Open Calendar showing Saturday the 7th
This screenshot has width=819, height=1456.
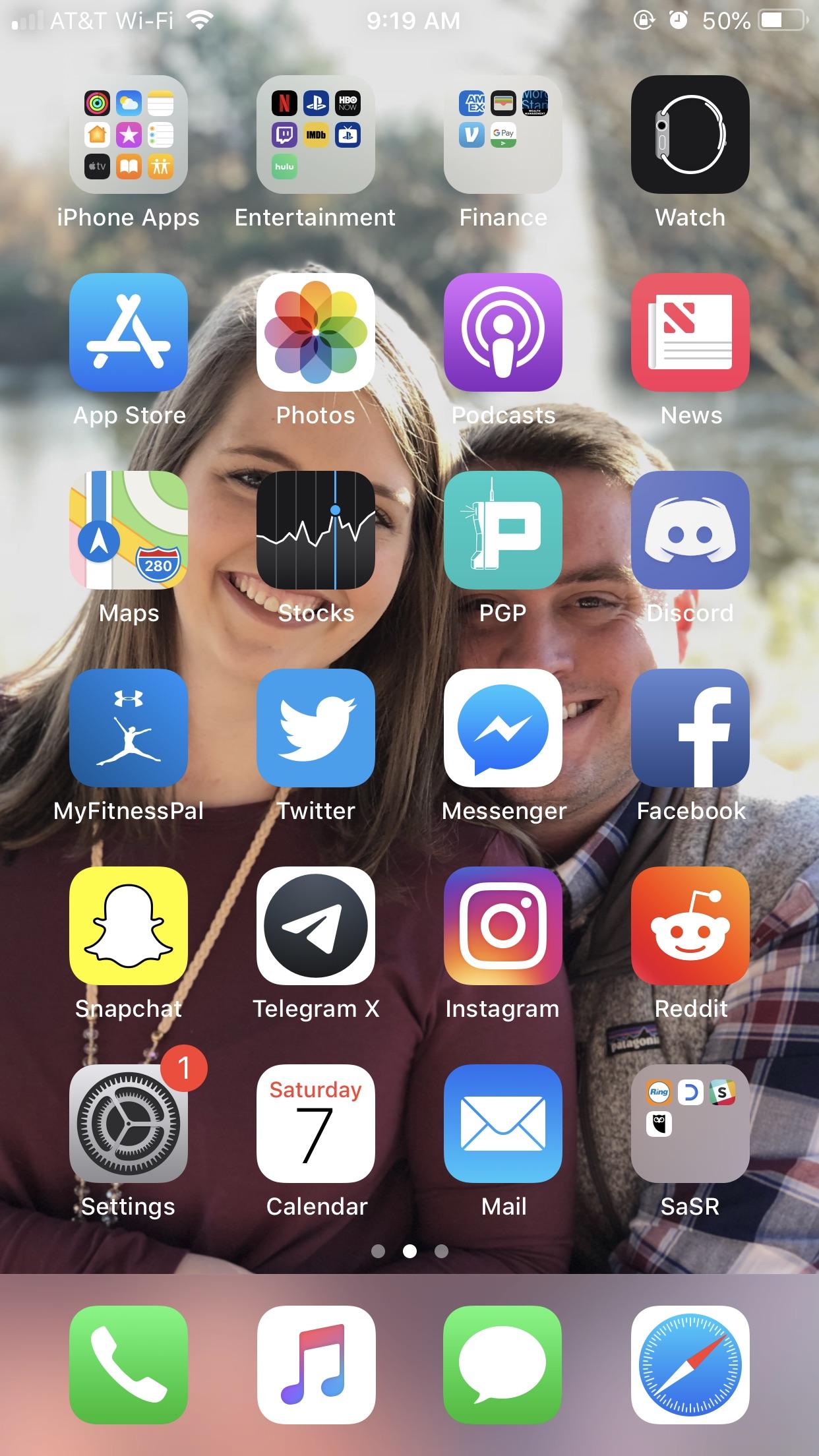pos(316,1125)
